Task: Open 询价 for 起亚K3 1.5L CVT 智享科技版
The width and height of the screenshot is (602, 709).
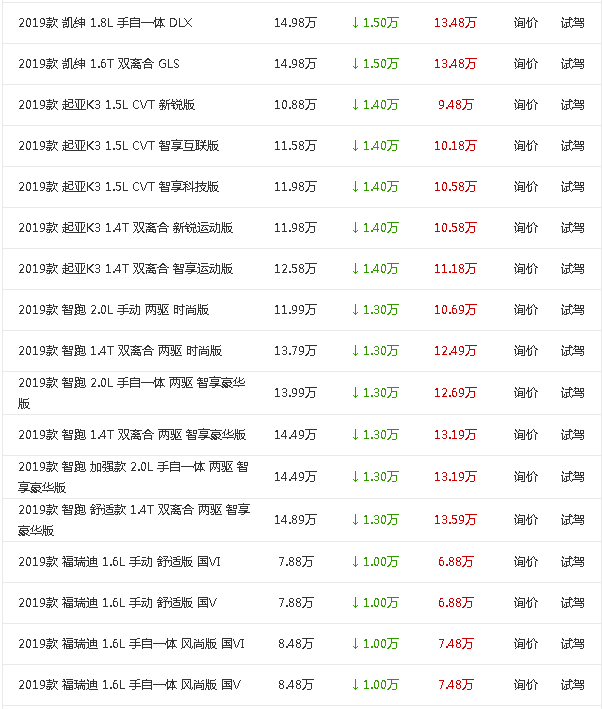Action: point(525,187)
